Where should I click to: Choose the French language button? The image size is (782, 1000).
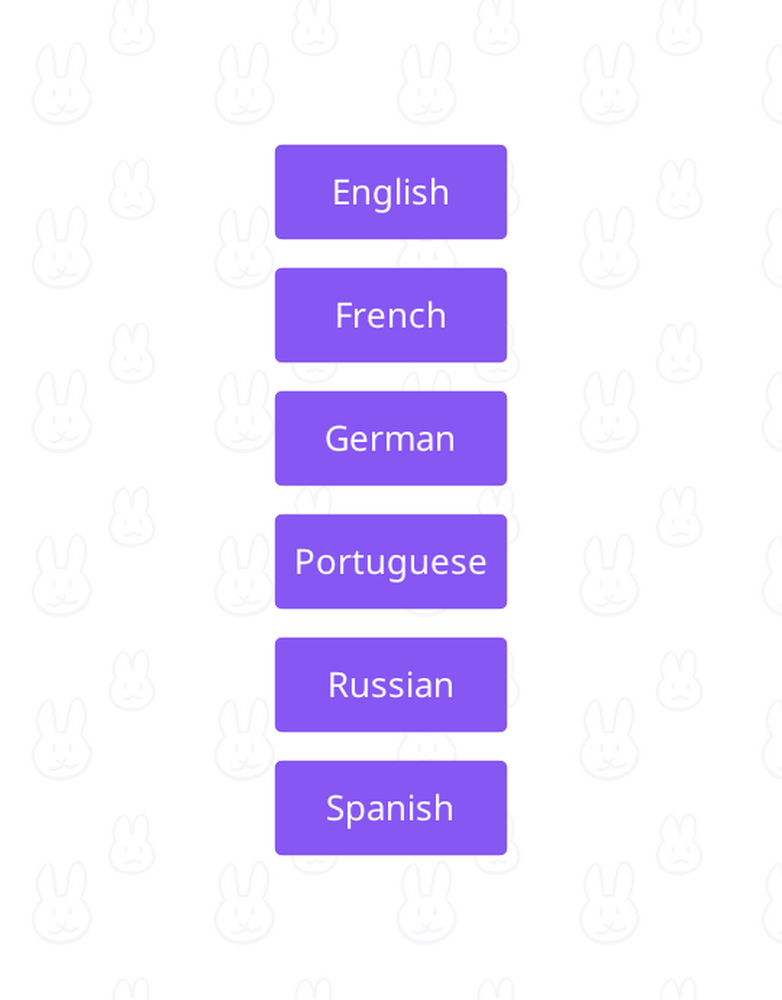tap(390, 315)
